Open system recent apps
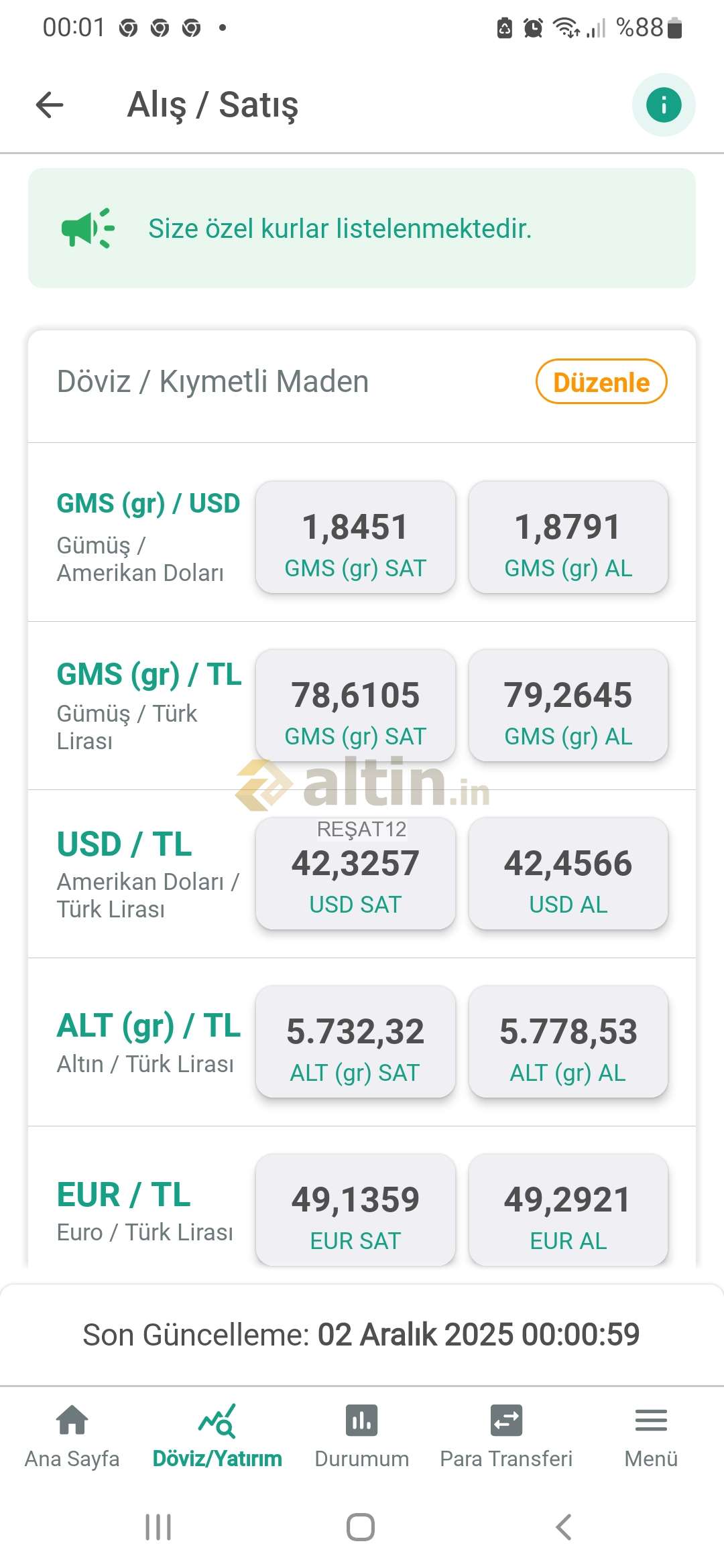The width and height of the screenshot is (724, 1568). coord(159,1527)
